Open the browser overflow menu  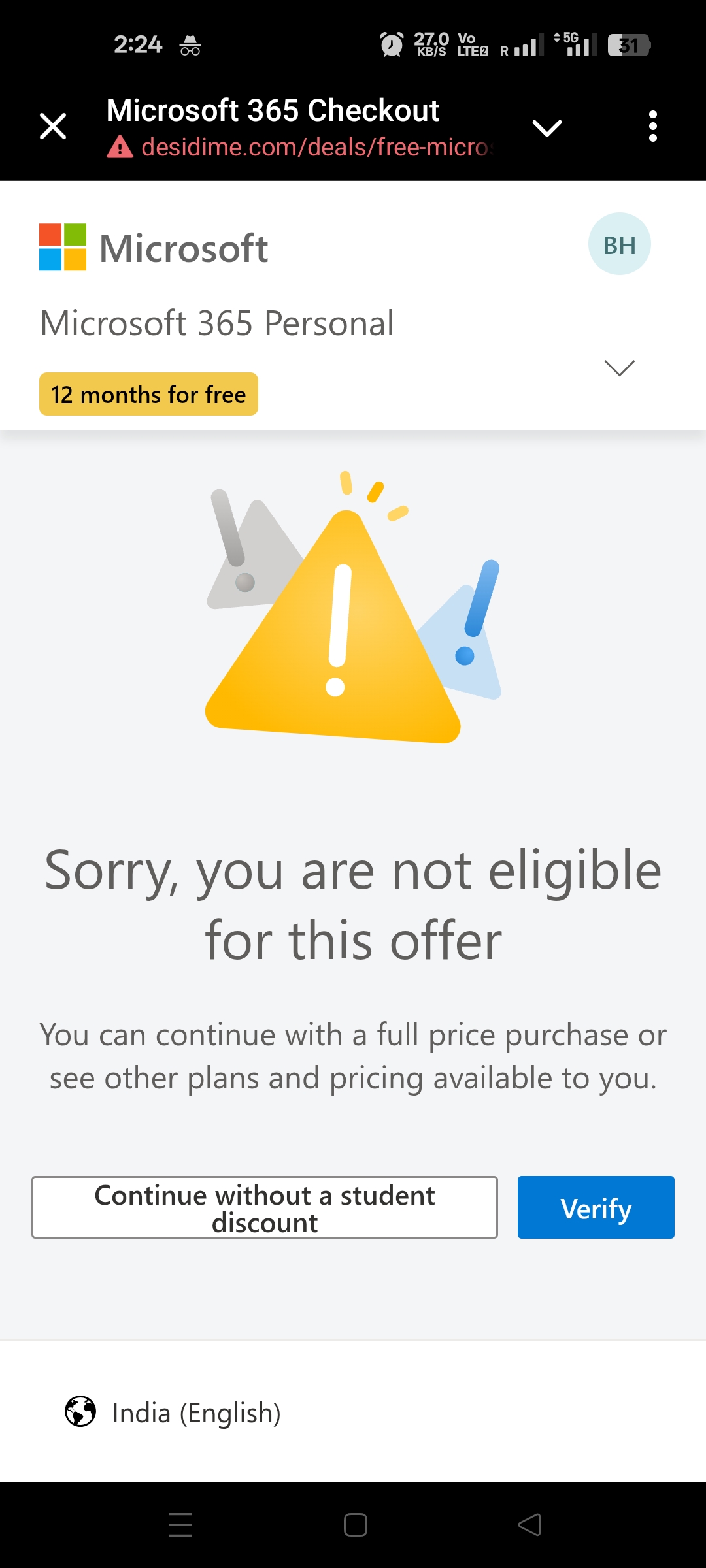(x=652, y=126)
